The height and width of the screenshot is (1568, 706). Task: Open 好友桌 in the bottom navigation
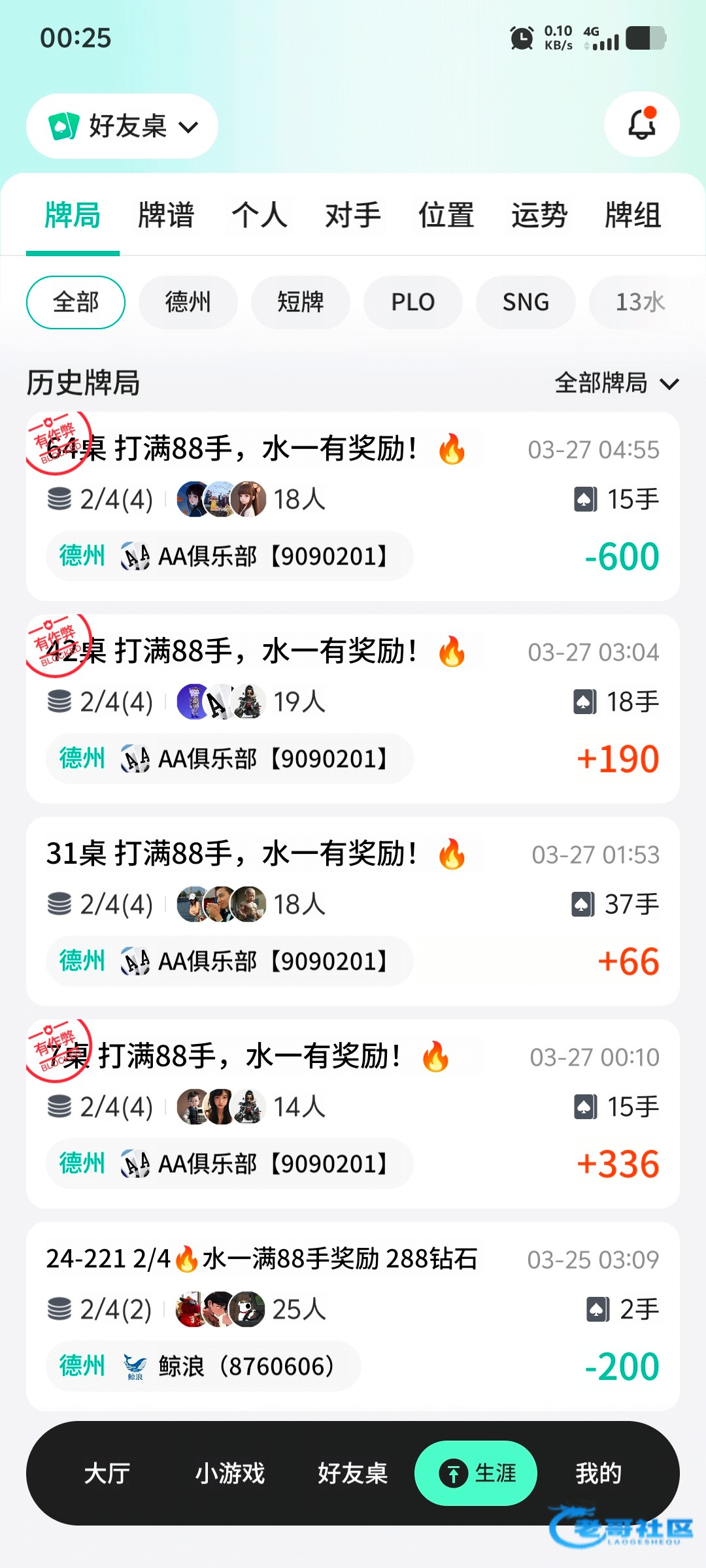[x=353, y=1473]
